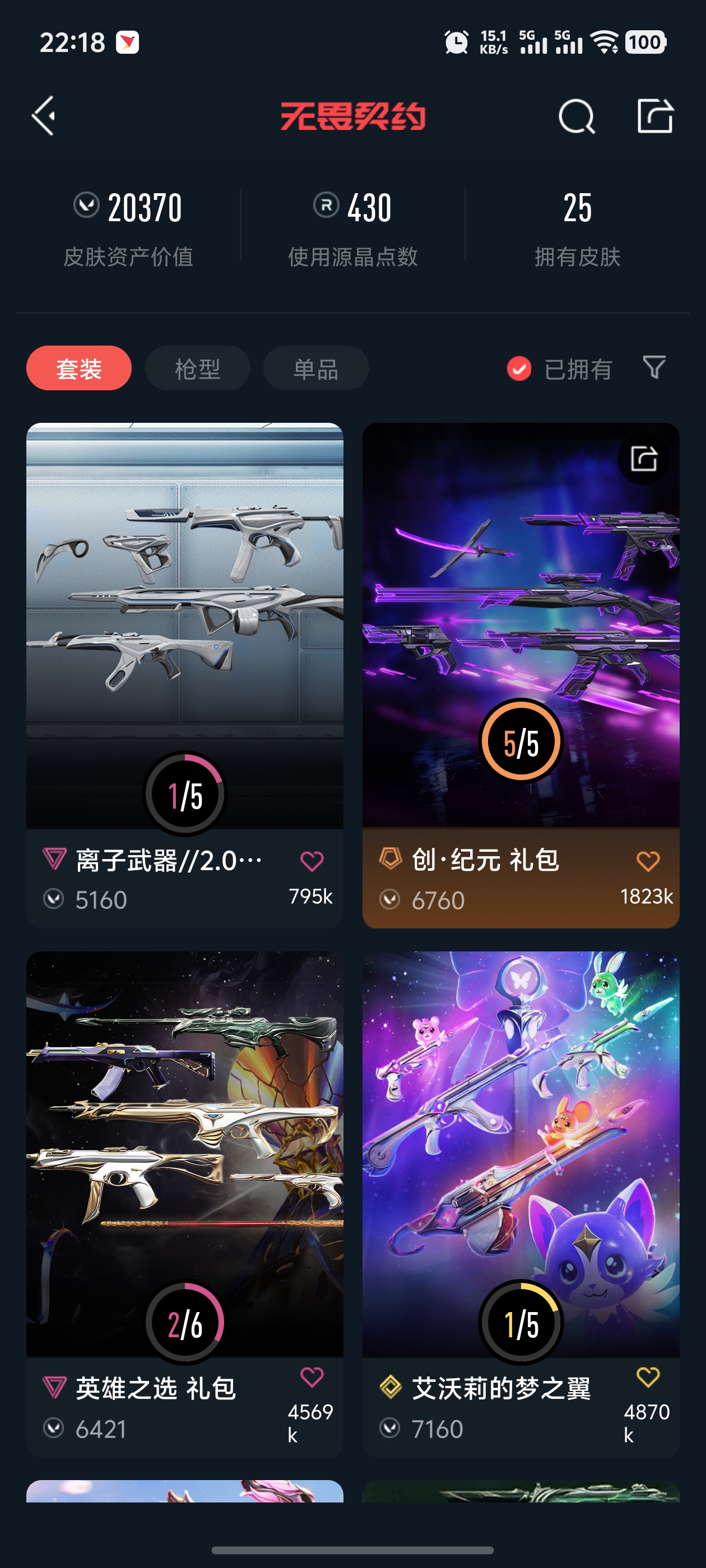Click the 1/5 progress circle on 离子武器
706x1568 pixels.
[184, 794]
